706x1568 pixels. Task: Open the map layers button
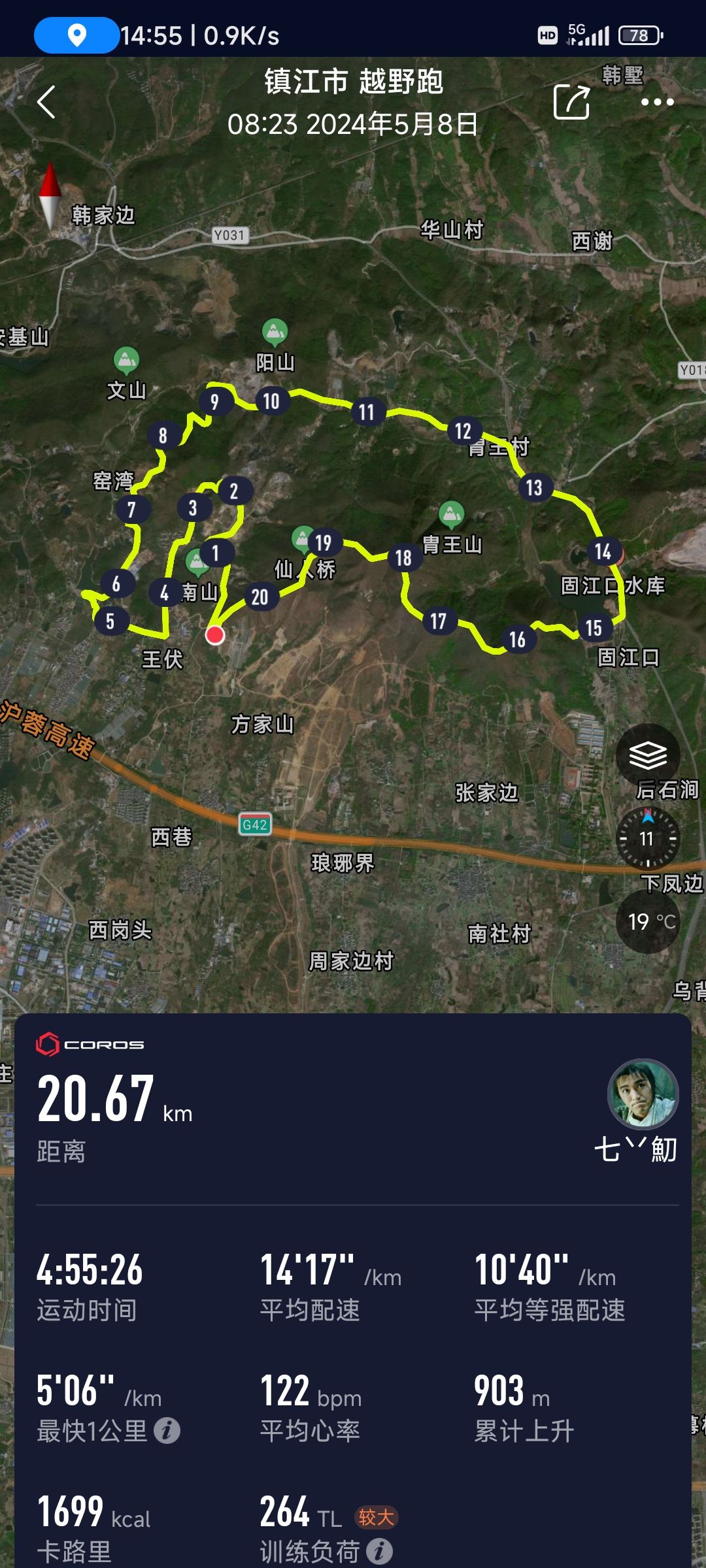(x=648, y=756)
